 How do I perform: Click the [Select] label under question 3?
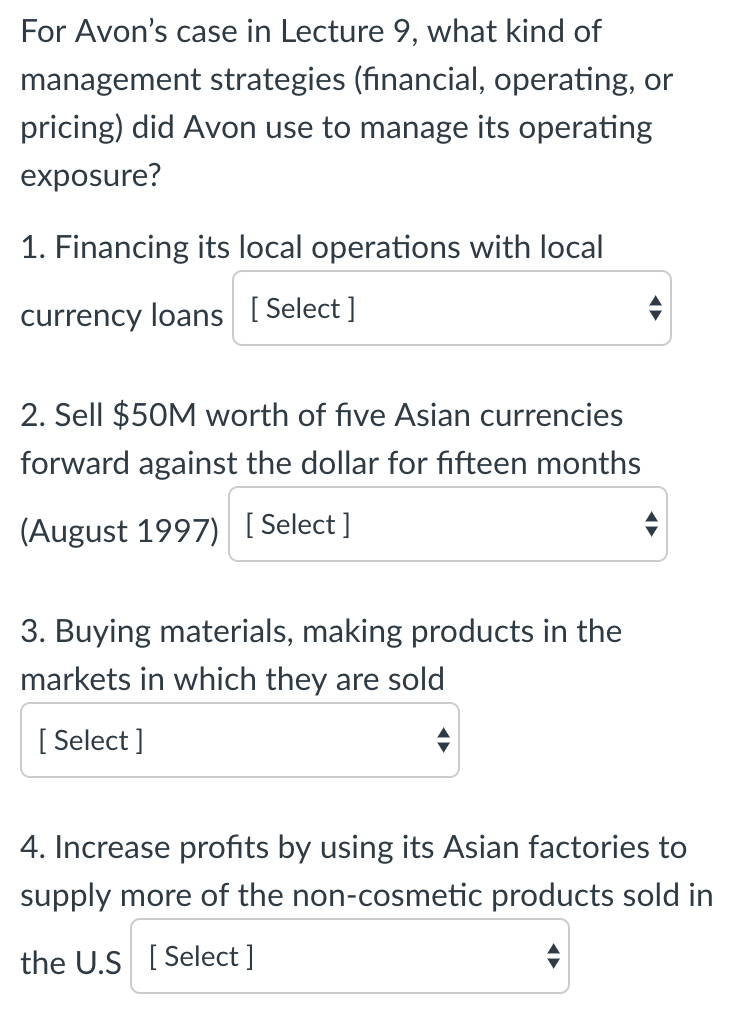pos(90,740)
